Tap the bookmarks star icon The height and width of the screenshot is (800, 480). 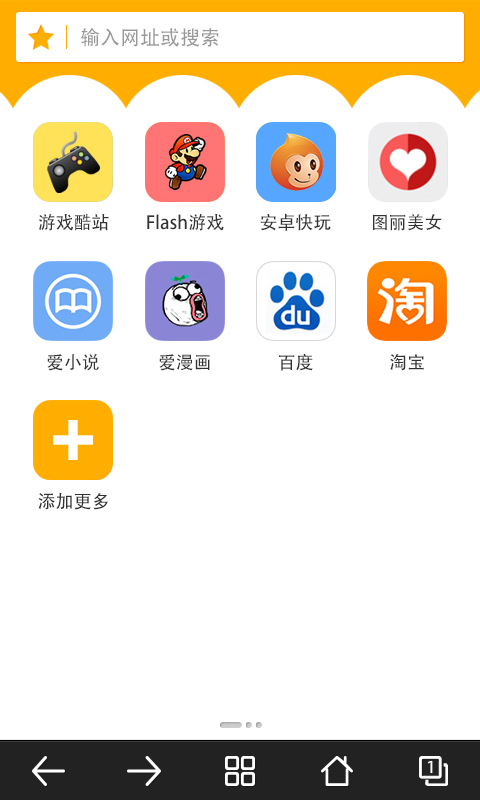pyautogui.click(x=41, y=38)
